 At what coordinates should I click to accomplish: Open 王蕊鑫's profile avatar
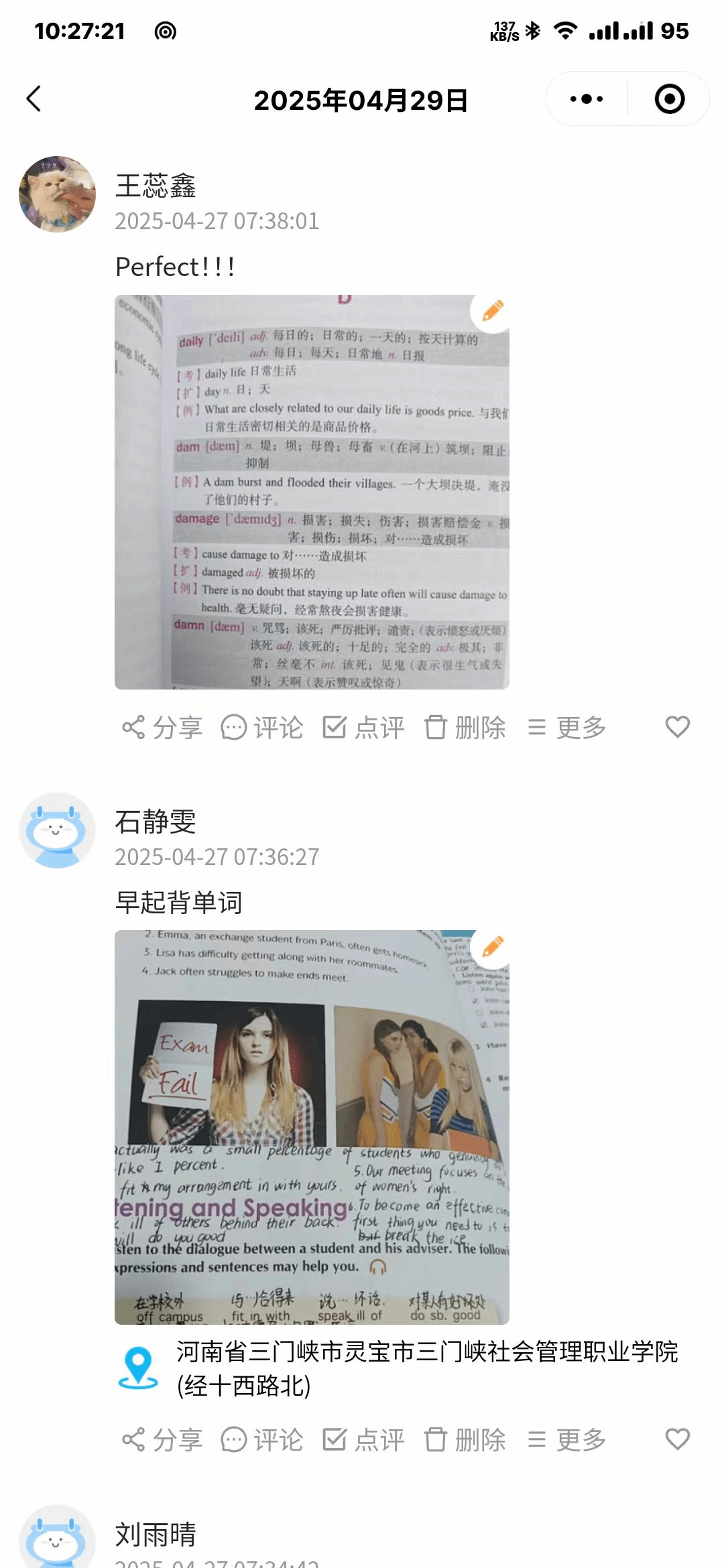click(x=57, y=194)
